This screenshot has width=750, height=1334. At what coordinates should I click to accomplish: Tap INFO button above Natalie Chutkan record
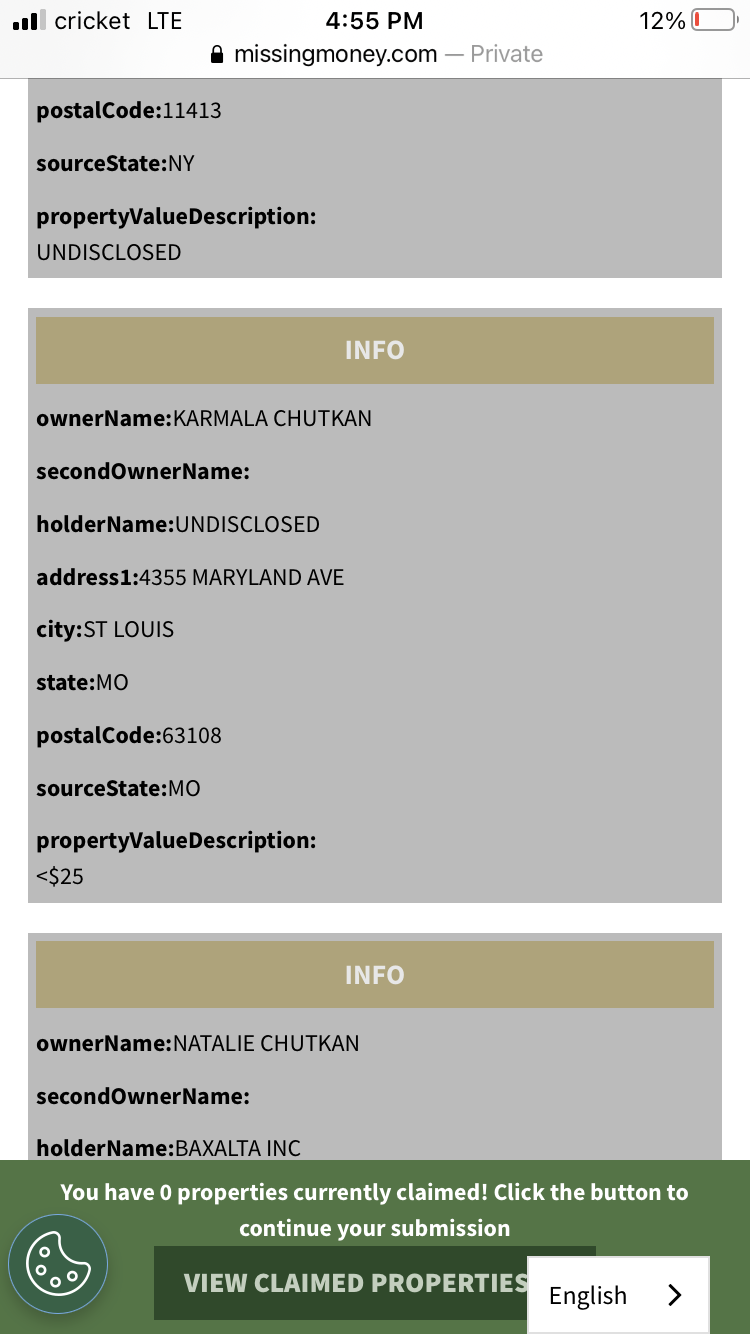[374, 974]
